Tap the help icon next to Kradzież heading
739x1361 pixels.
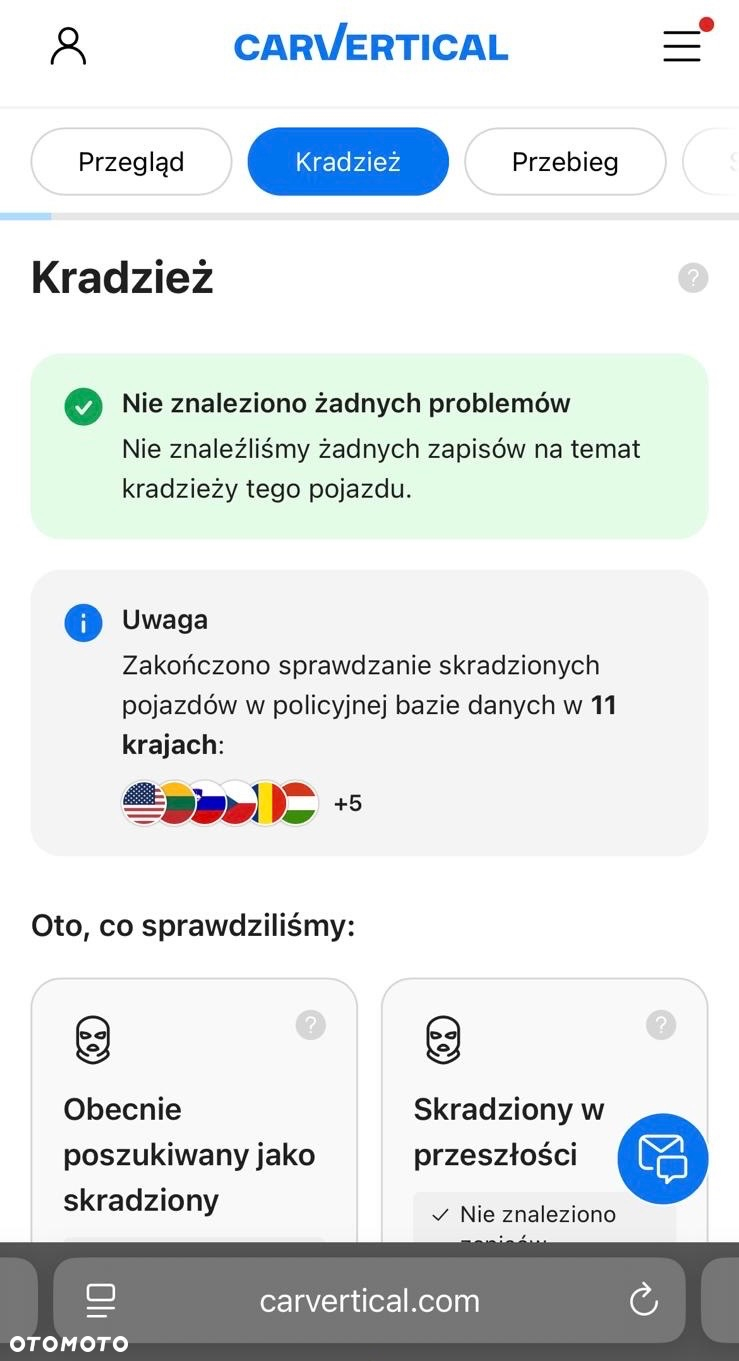(693, 278)
